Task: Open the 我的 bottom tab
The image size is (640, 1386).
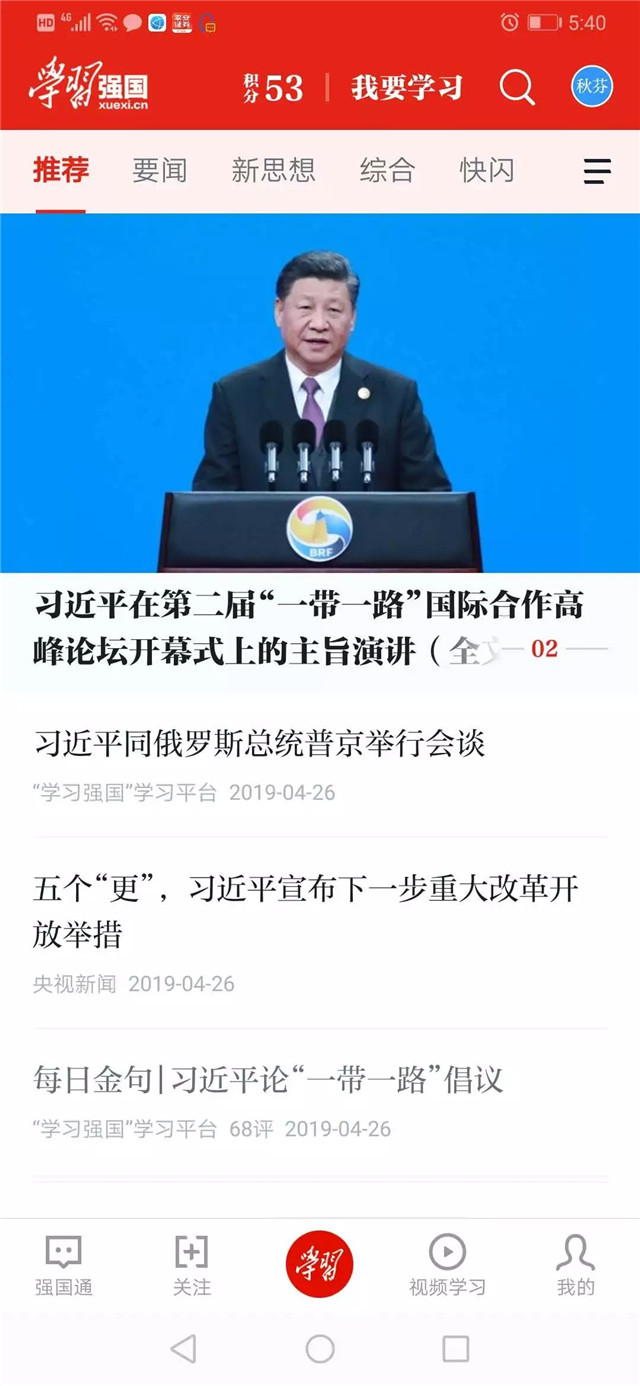Action: (575, 1265)
